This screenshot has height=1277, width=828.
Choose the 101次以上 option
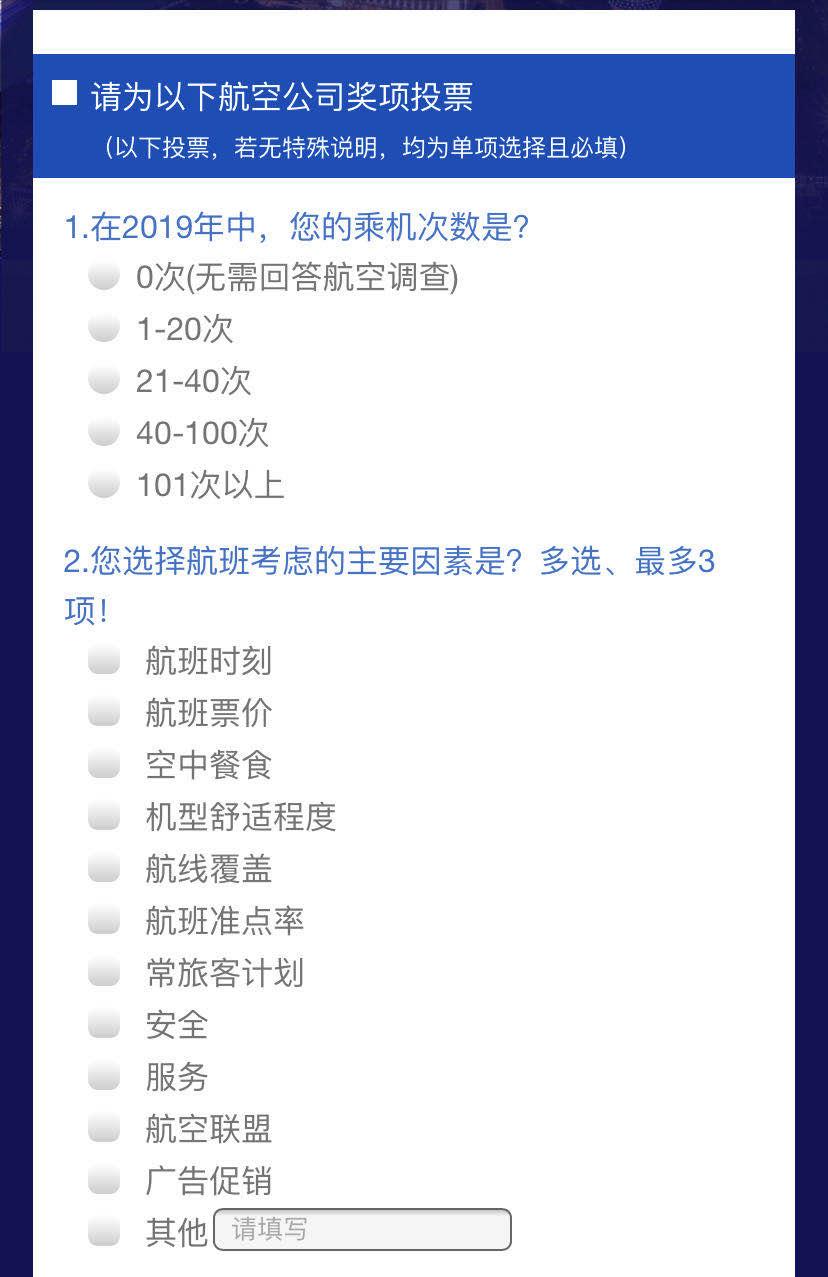coord(104,485)
